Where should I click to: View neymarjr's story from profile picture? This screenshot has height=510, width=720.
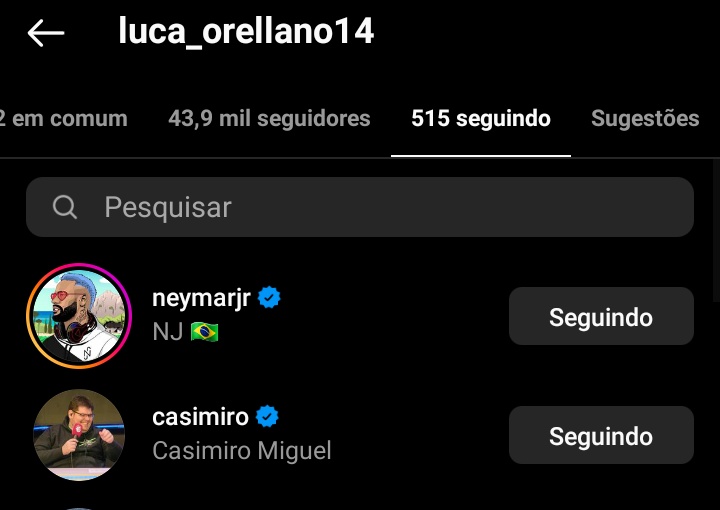[79, 316]
